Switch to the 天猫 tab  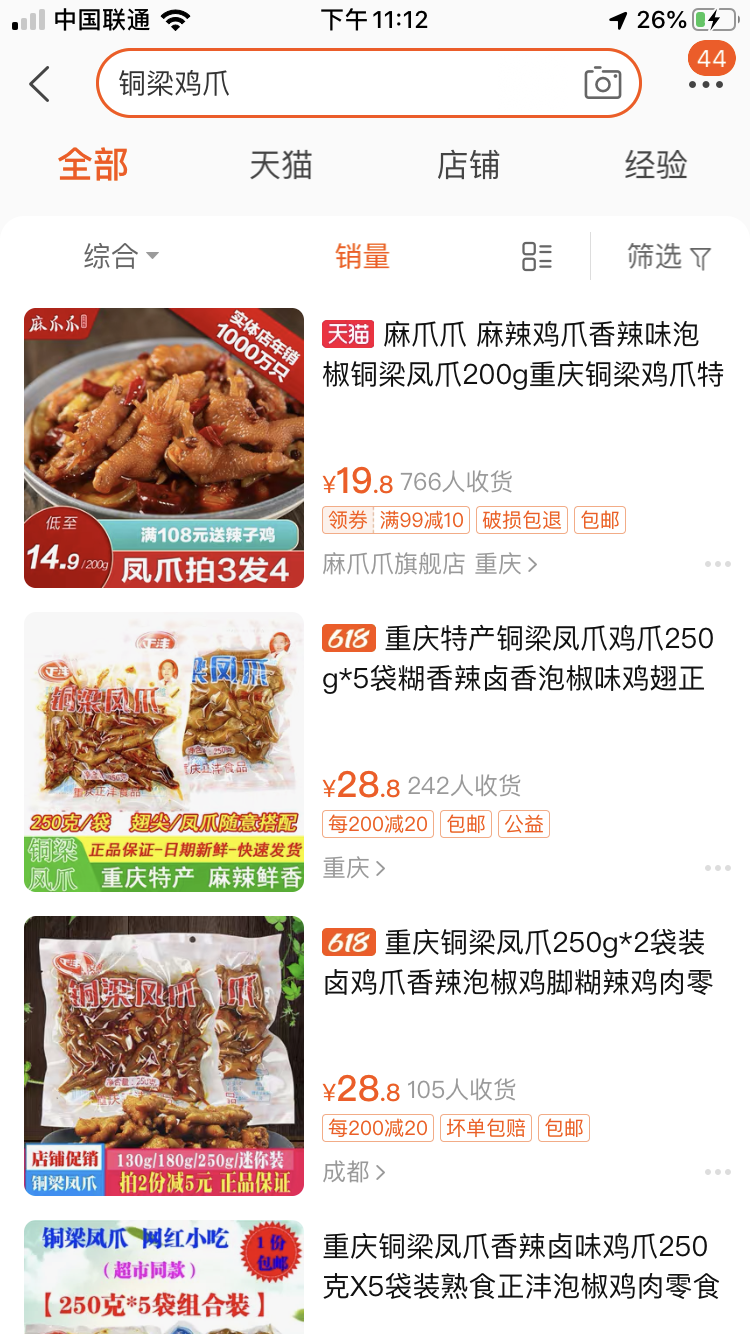(281, 165)
